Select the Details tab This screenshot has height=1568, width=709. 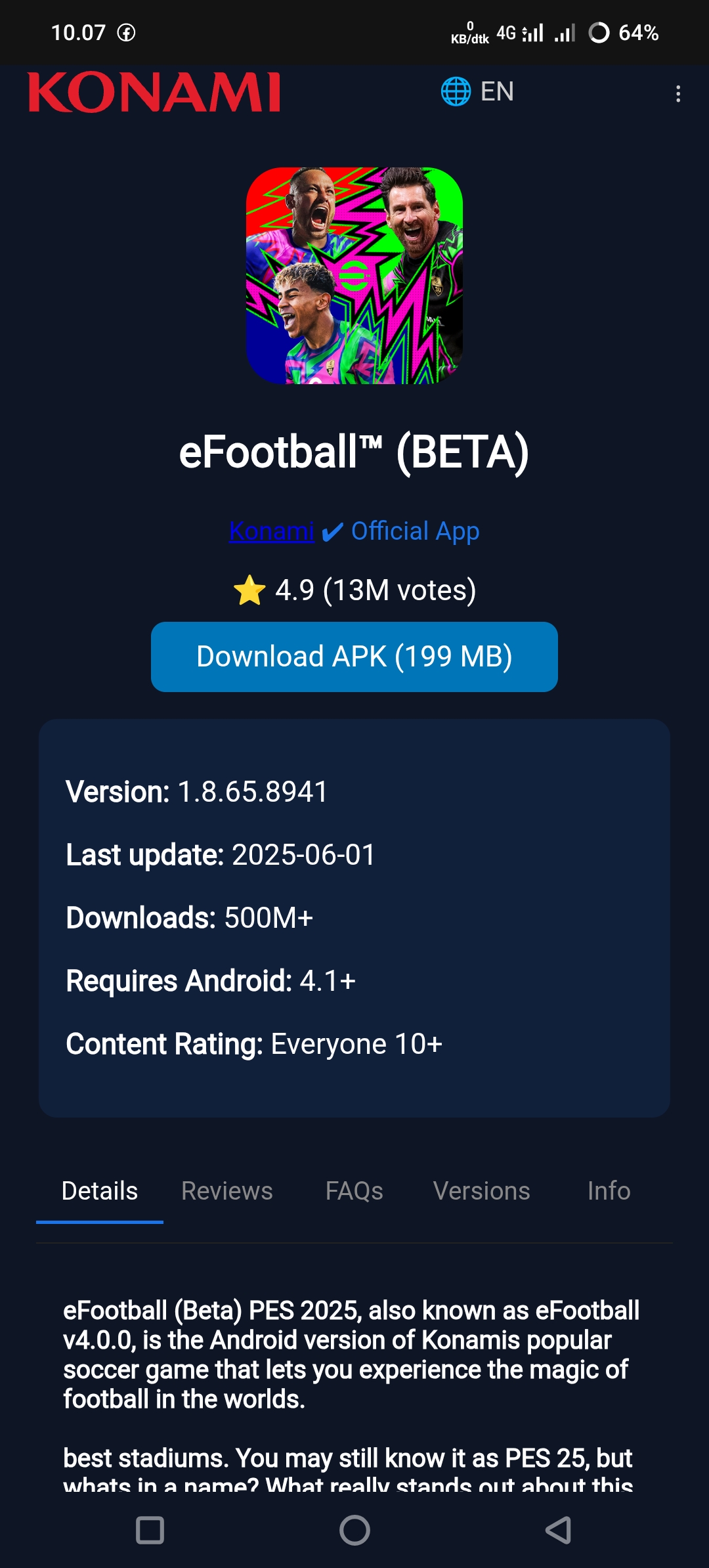pyautogui.click(x=100, y=1191)
